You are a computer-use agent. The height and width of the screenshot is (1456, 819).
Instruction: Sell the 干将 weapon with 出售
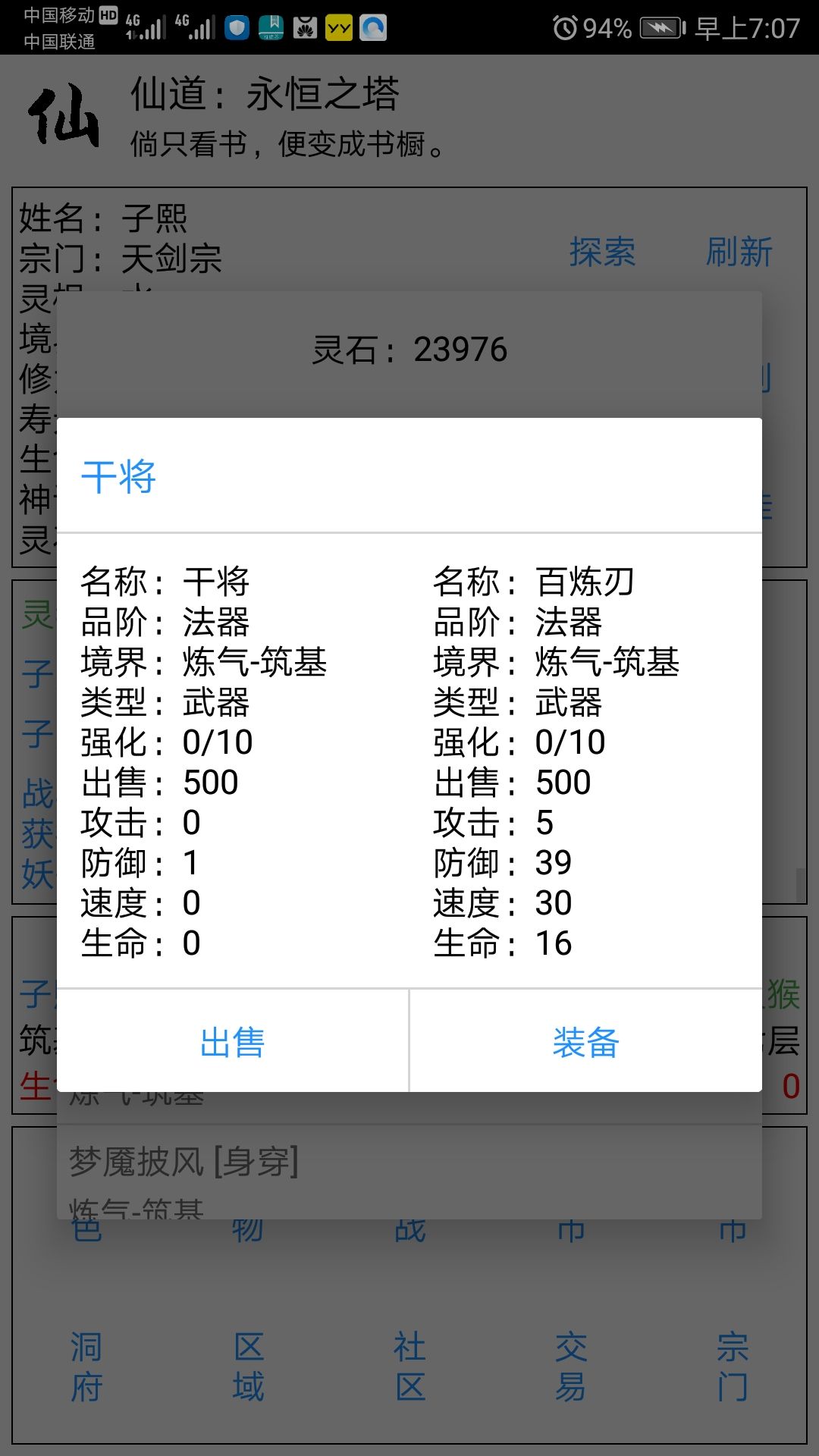point(233,1041)
